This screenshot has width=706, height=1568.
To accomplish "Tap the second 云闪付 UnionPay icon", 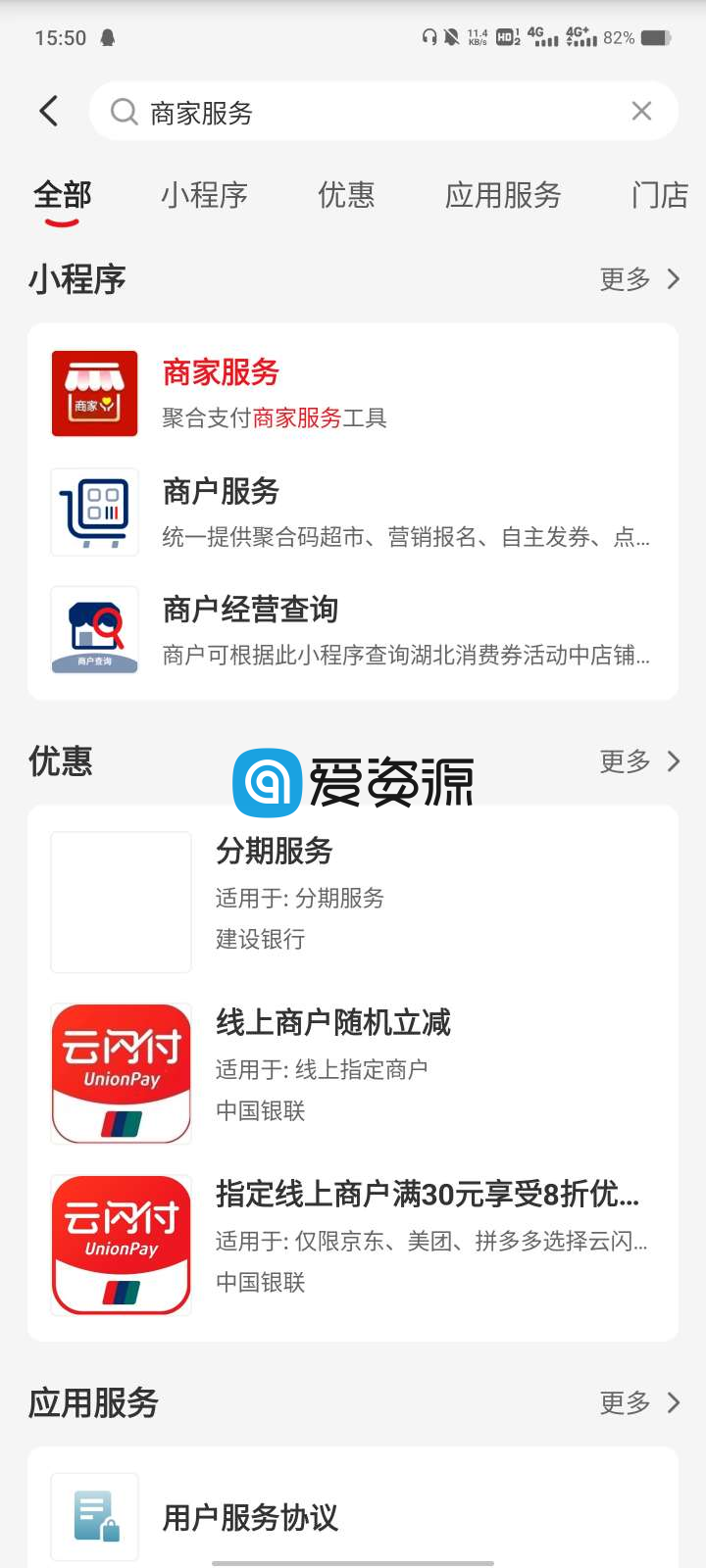I will pos(121,1245).
